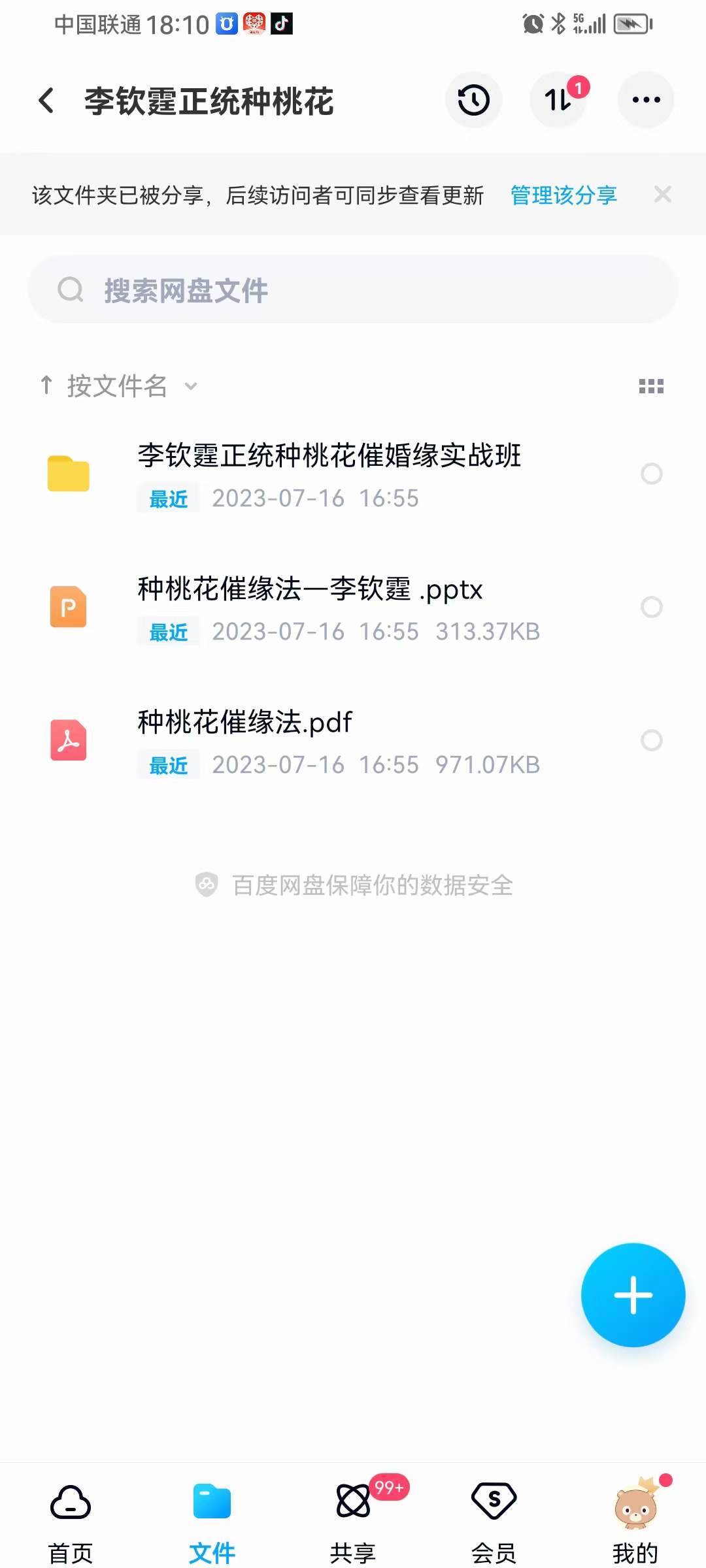Open the 首页 home tab

pos(69,1516)
